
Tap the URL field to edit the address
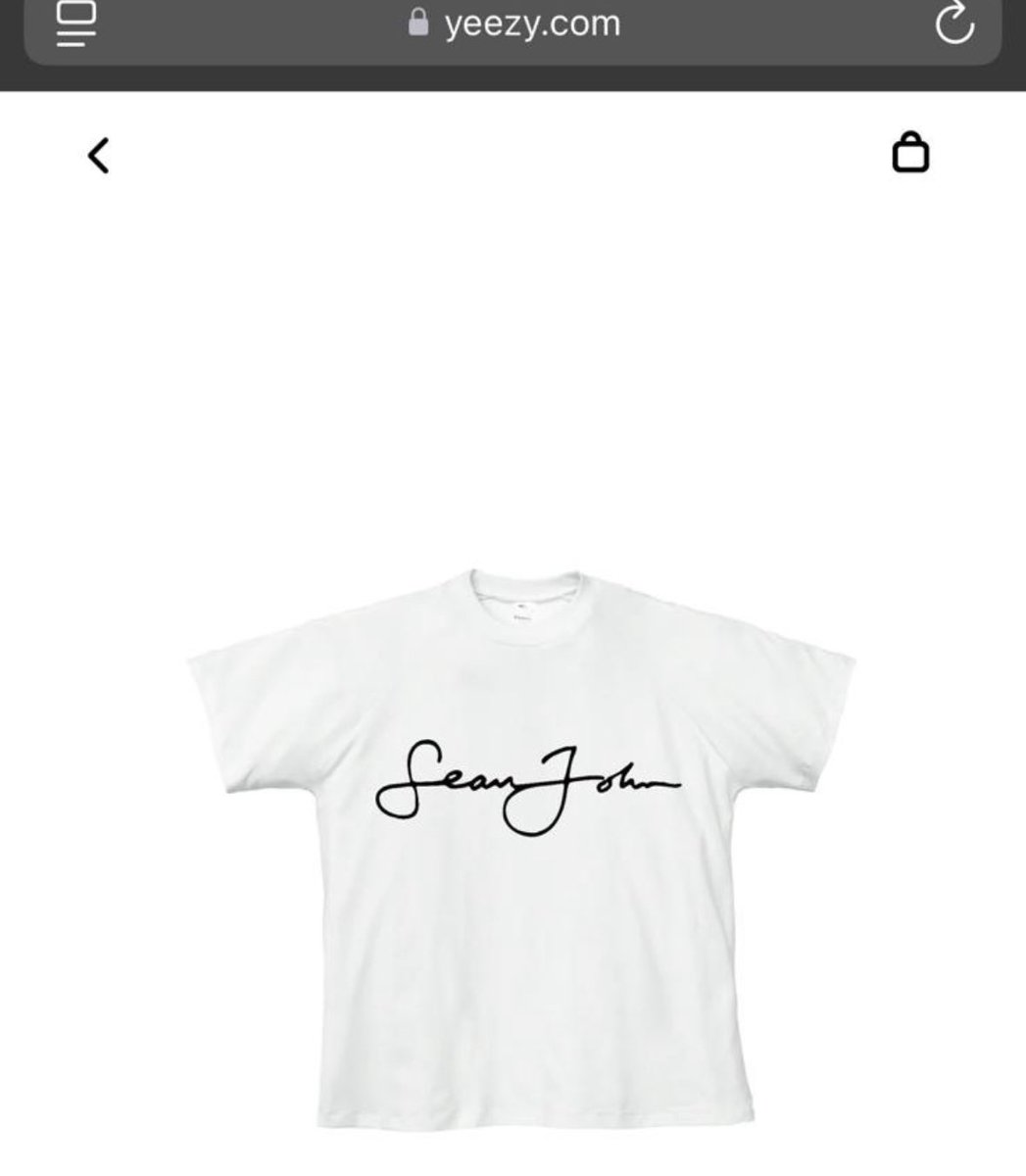click(534, 24)
